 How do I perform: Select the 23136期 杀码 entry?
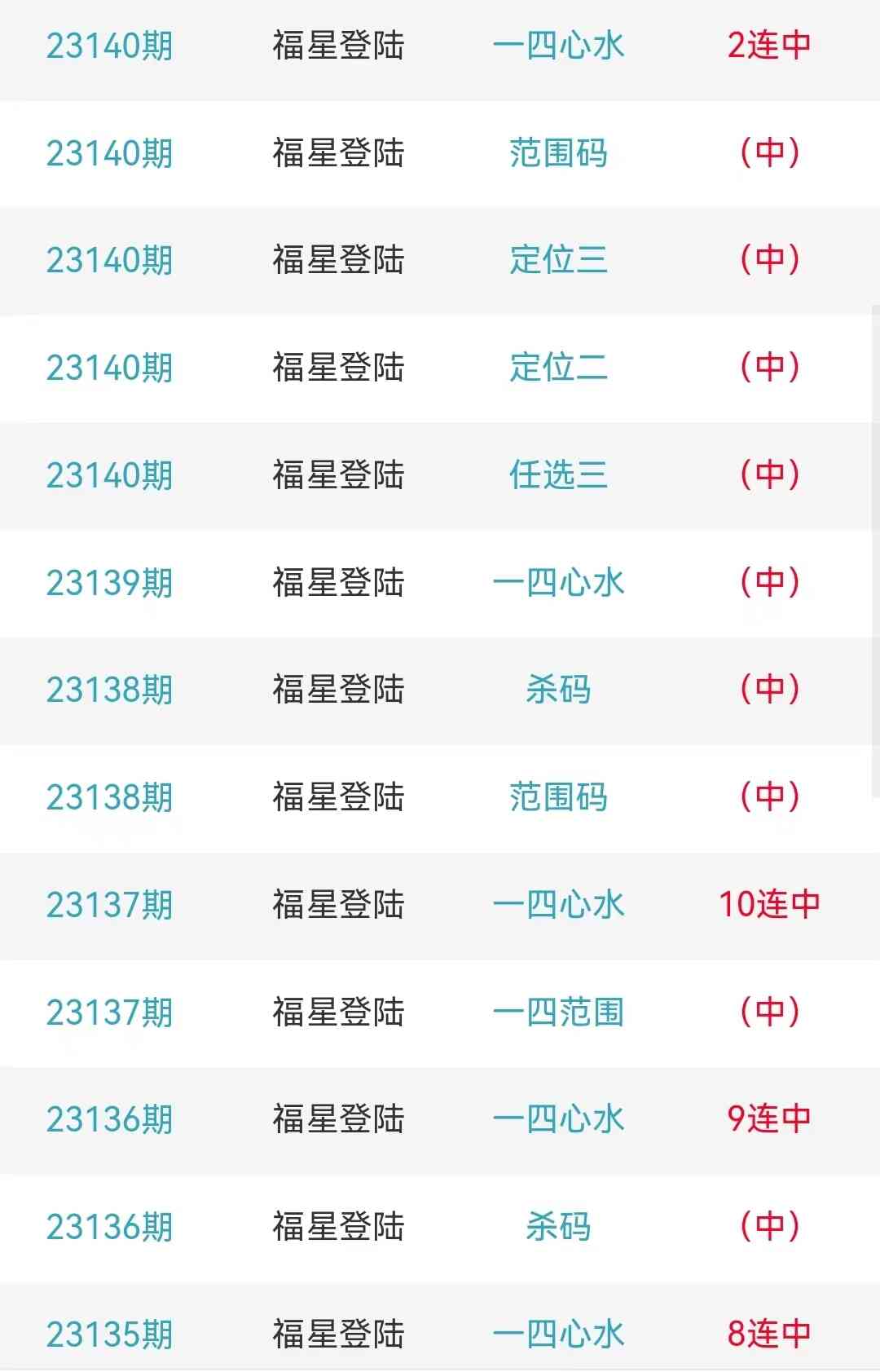coord(558,1227)
